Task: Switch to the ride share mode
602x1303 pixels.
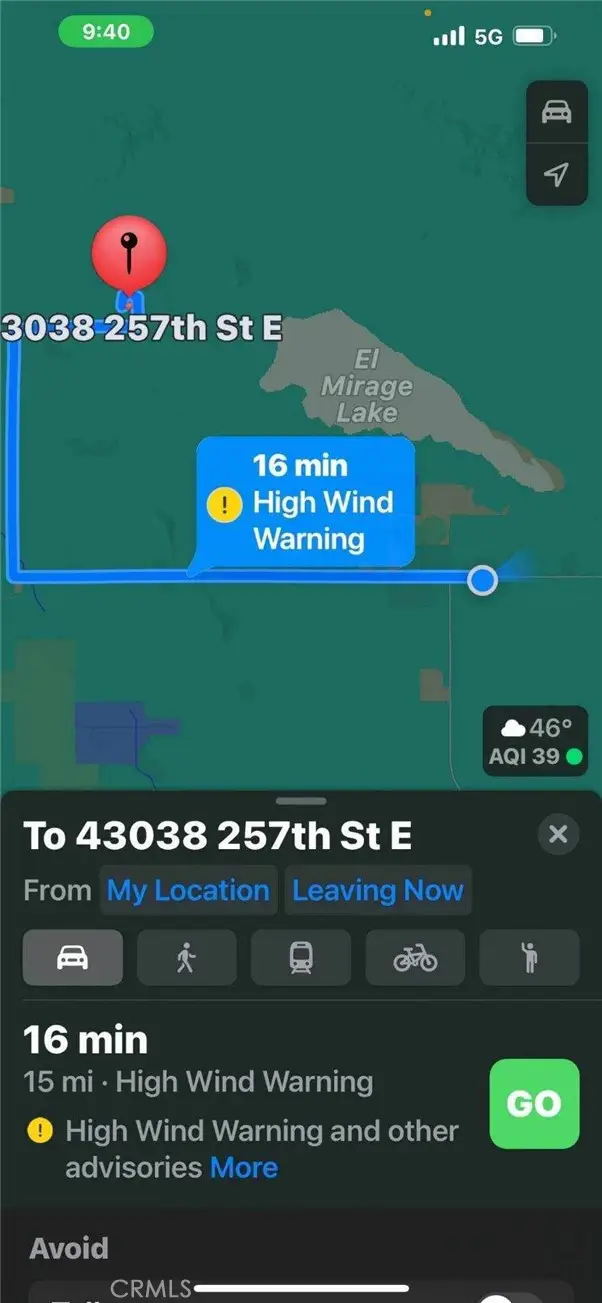Action: click(529, 958)
